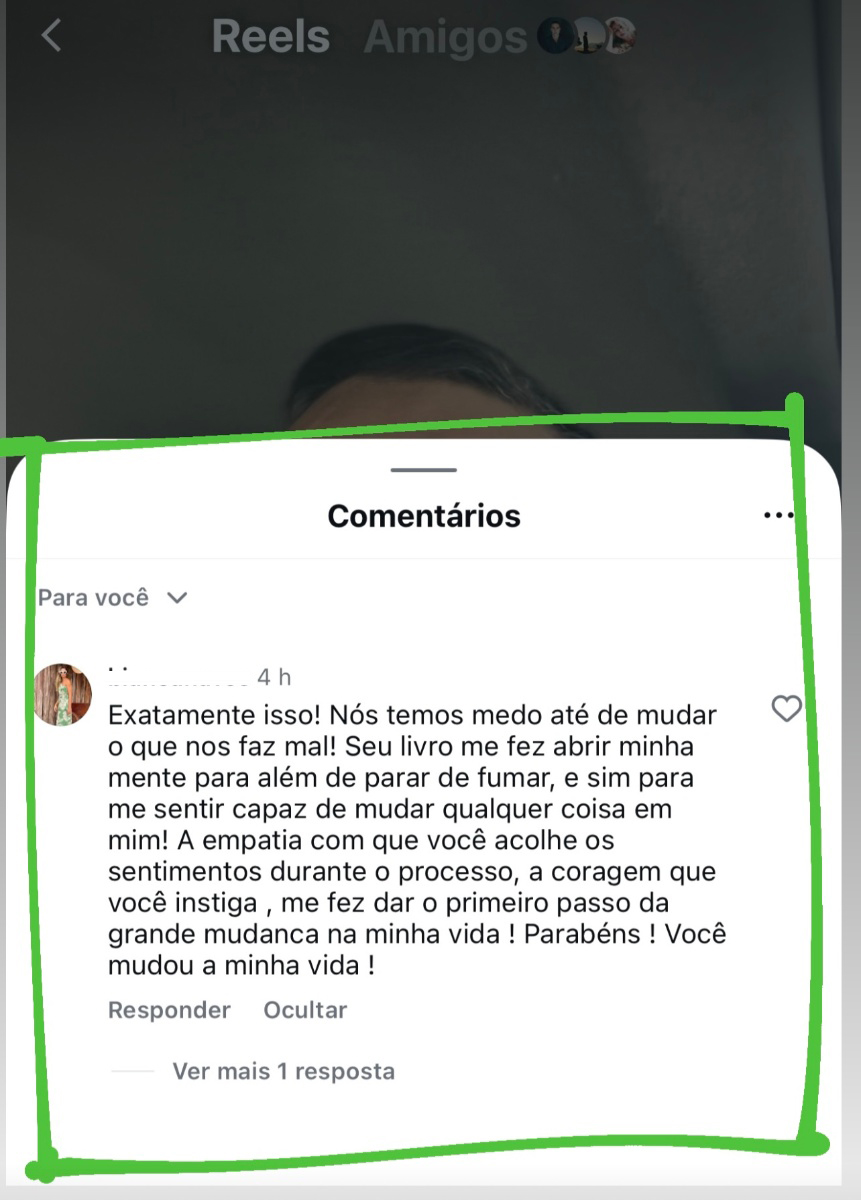Viewport: 861px width, 1200px height.
Task: Switch to the Amigos tab
Action: 446,38
